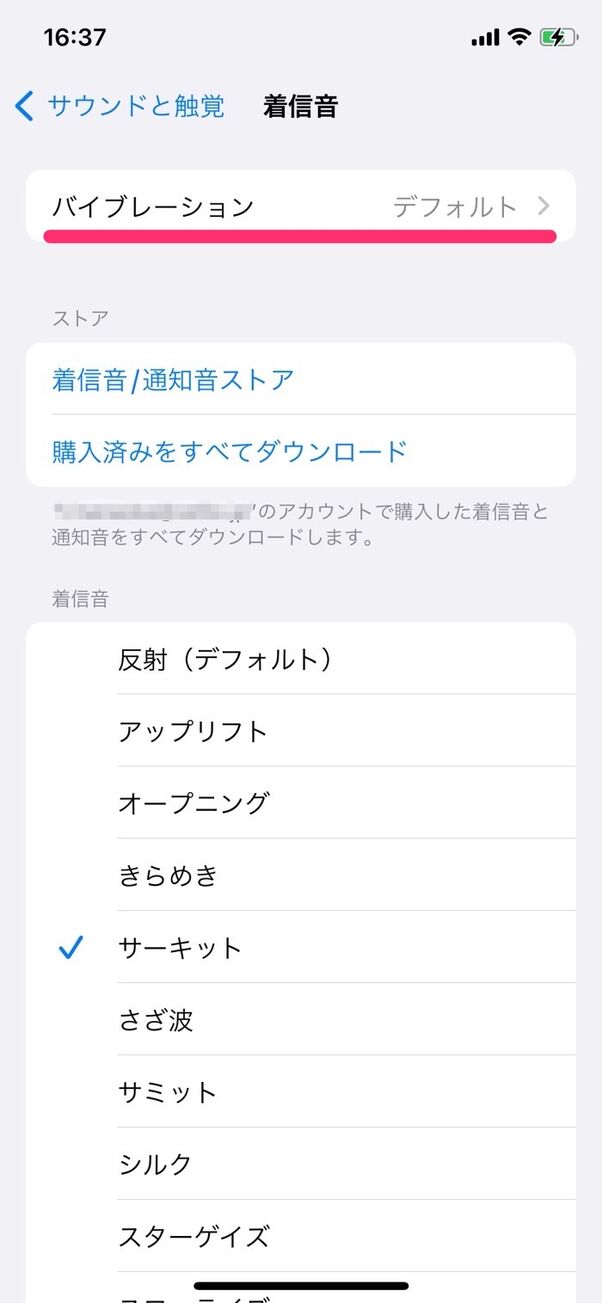Tap the checked サーキット ringtone

pos(180,947)
